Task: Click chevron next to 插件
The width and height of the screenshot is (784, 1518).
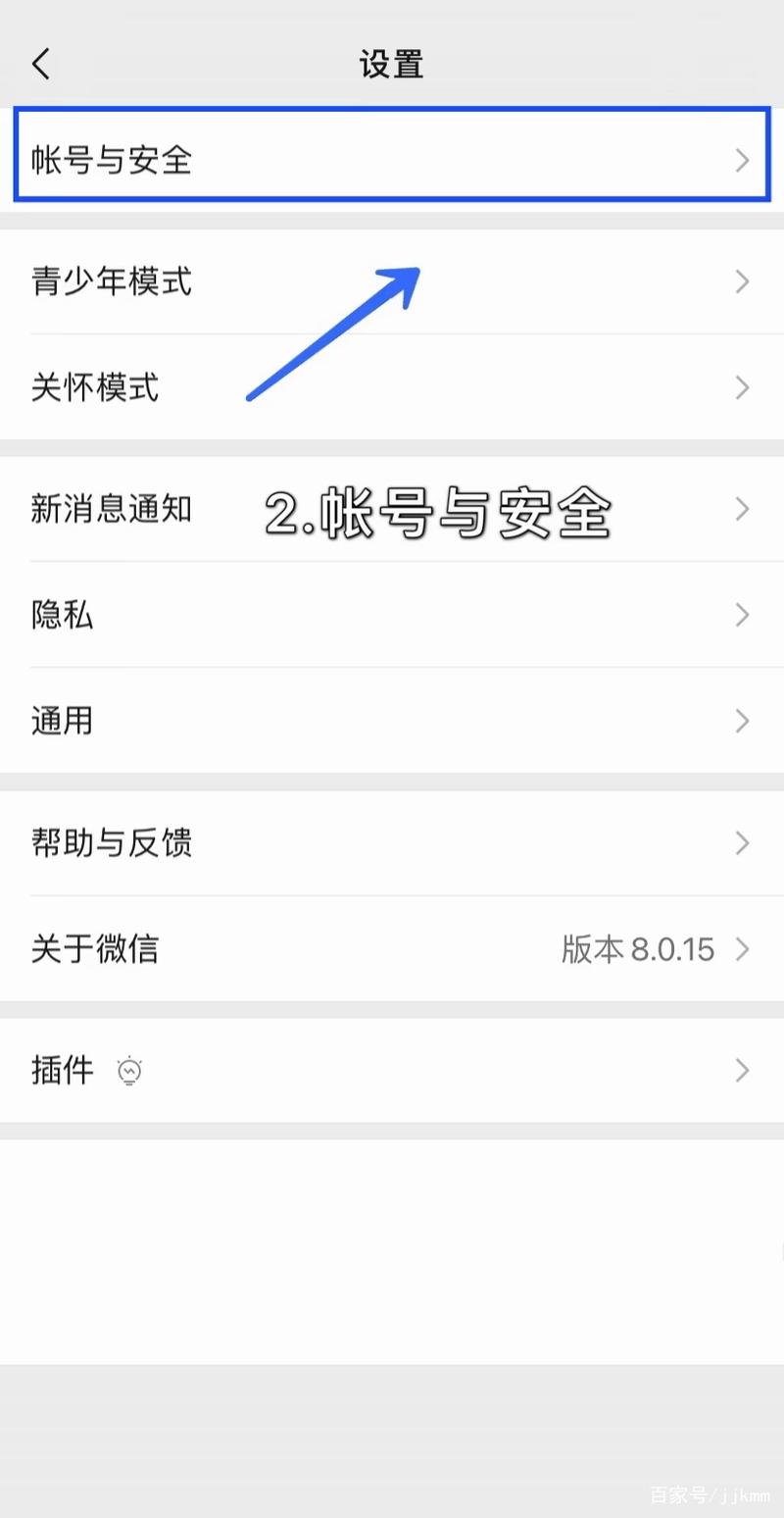Action: pos(742,1071)
